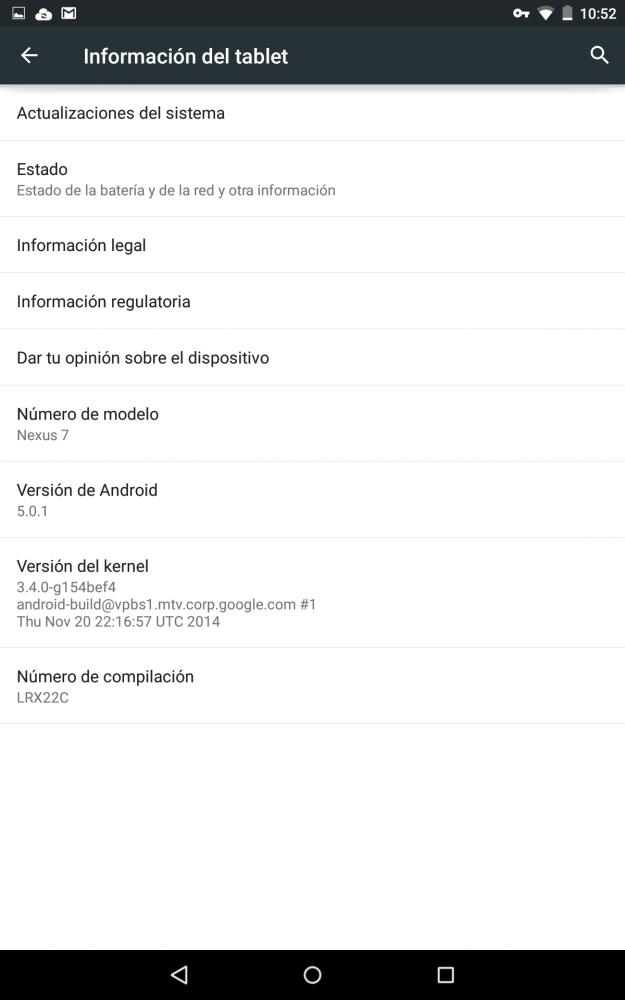The height and width of the screenshot is (1000, 625).
Task: Open recent apps from navigation bar
Action: tap(446, 974)
